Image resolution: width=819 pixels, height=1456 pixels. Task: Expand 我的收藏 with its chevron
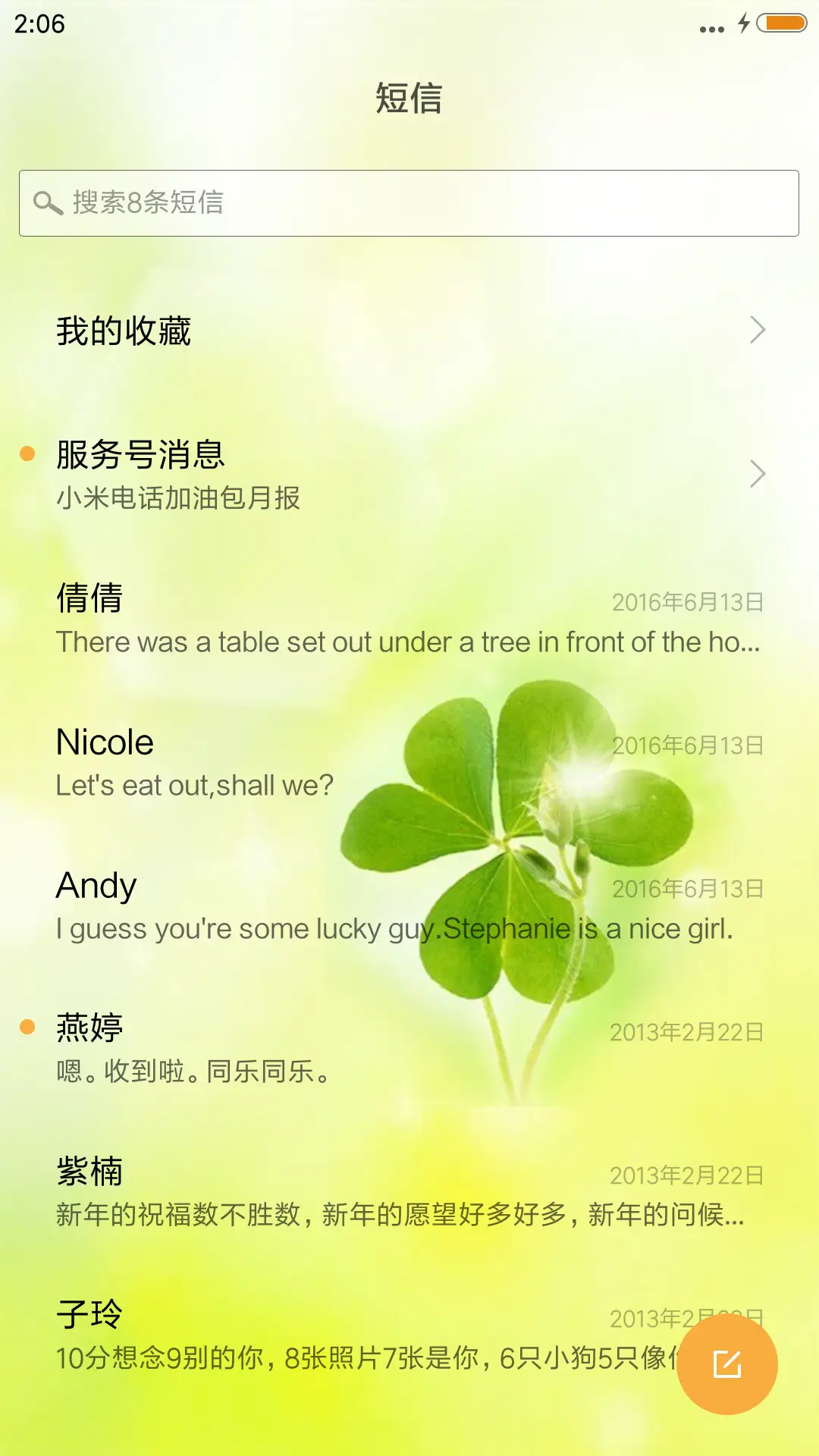[757, 330]
